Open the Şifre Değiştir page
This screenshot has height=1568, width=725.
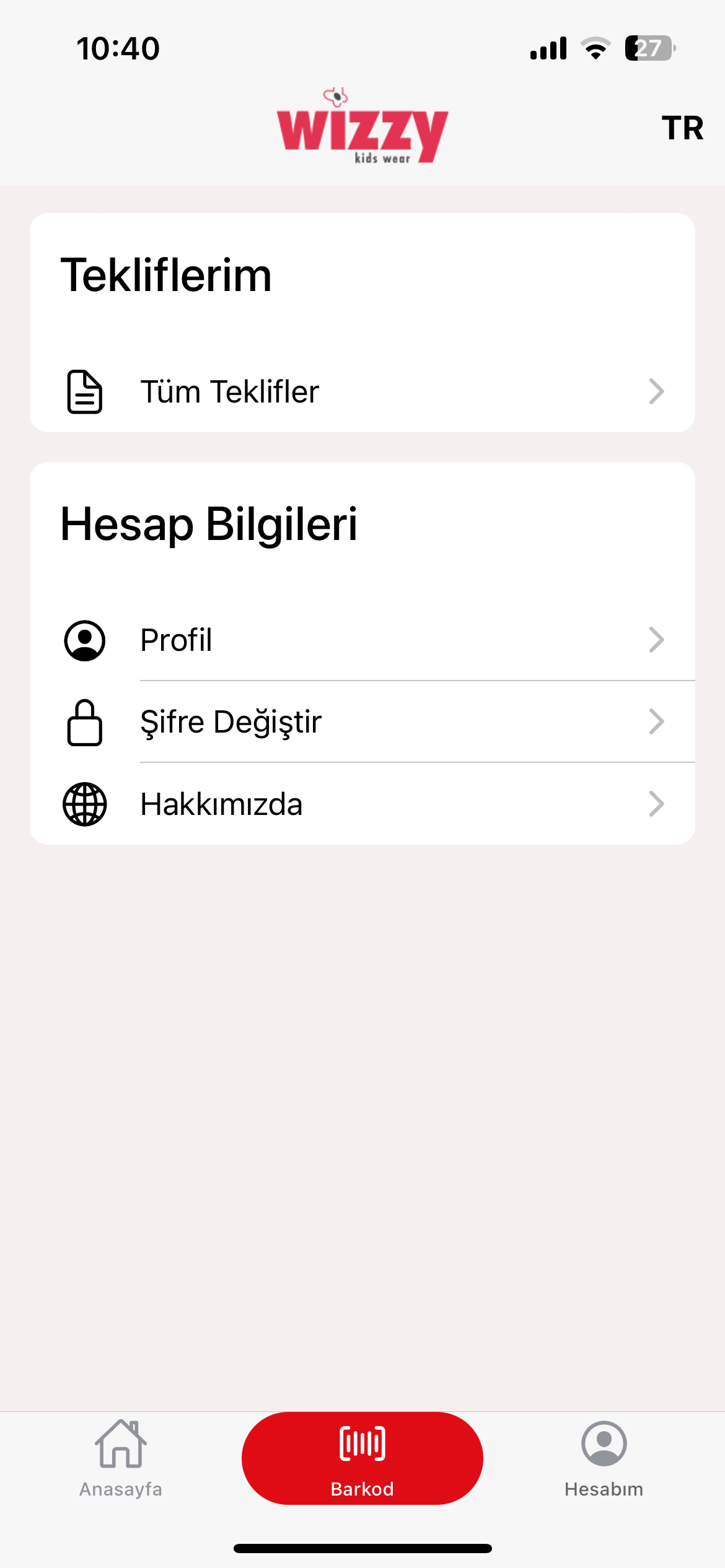pyautogui.click(x=231, y=722)
